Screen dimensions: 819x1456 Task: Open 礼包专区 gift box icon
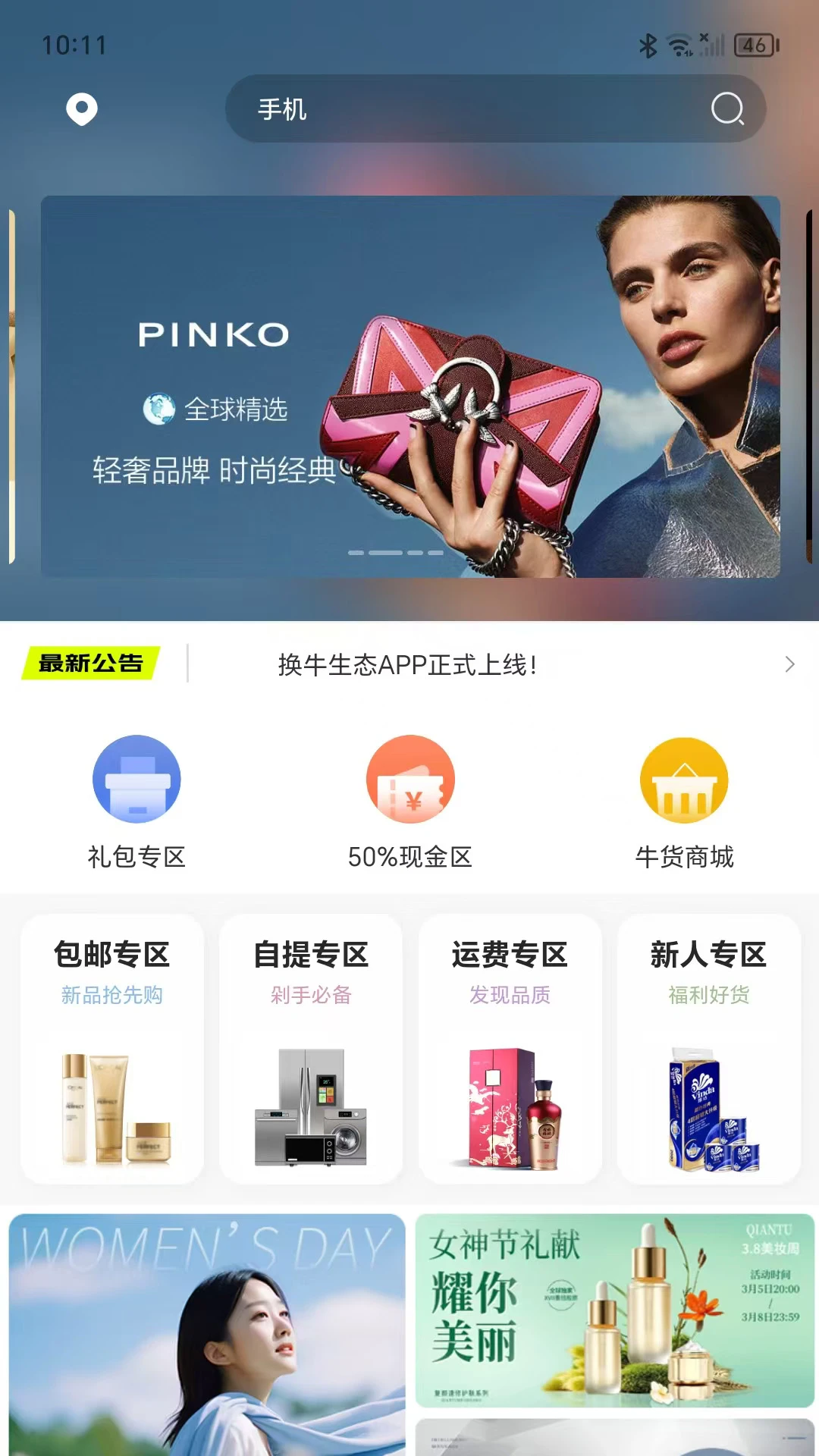click(135, 780)
